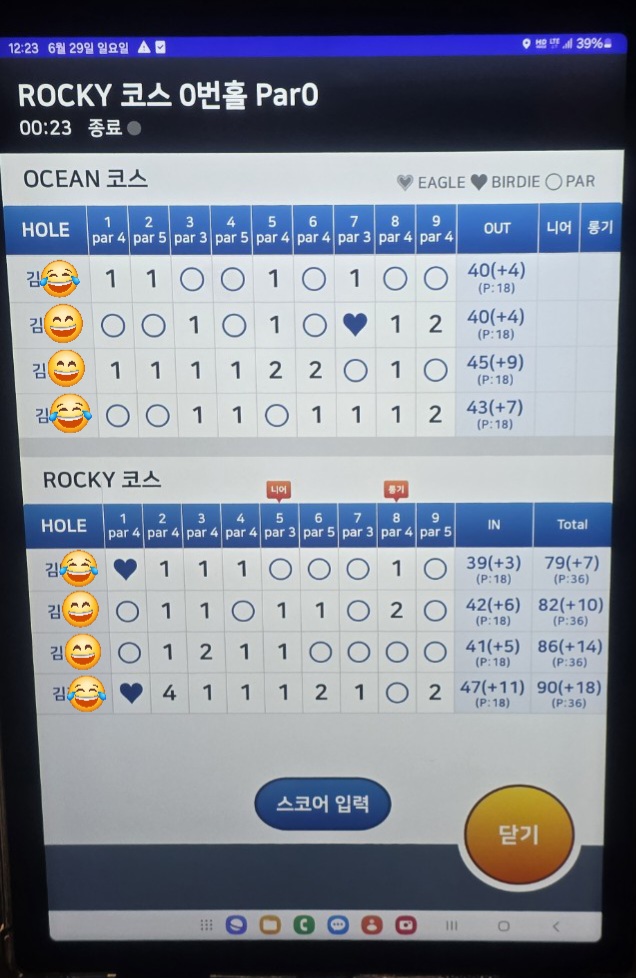Open the My Files folder app
This screenshot has width=636, height=978.
click(x=269, y=925)
